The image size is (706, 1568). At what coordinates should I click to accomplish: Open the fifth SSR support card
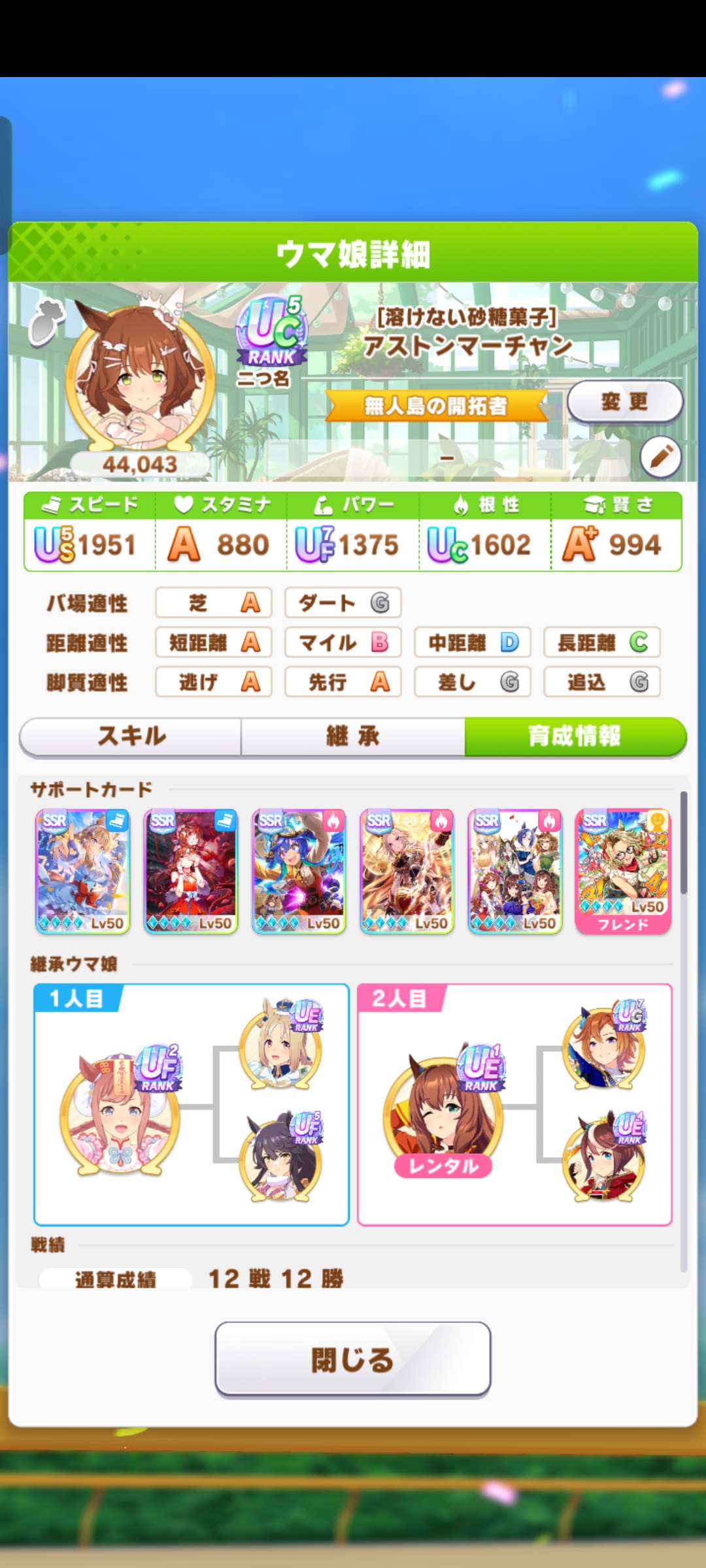pos(515,872)
